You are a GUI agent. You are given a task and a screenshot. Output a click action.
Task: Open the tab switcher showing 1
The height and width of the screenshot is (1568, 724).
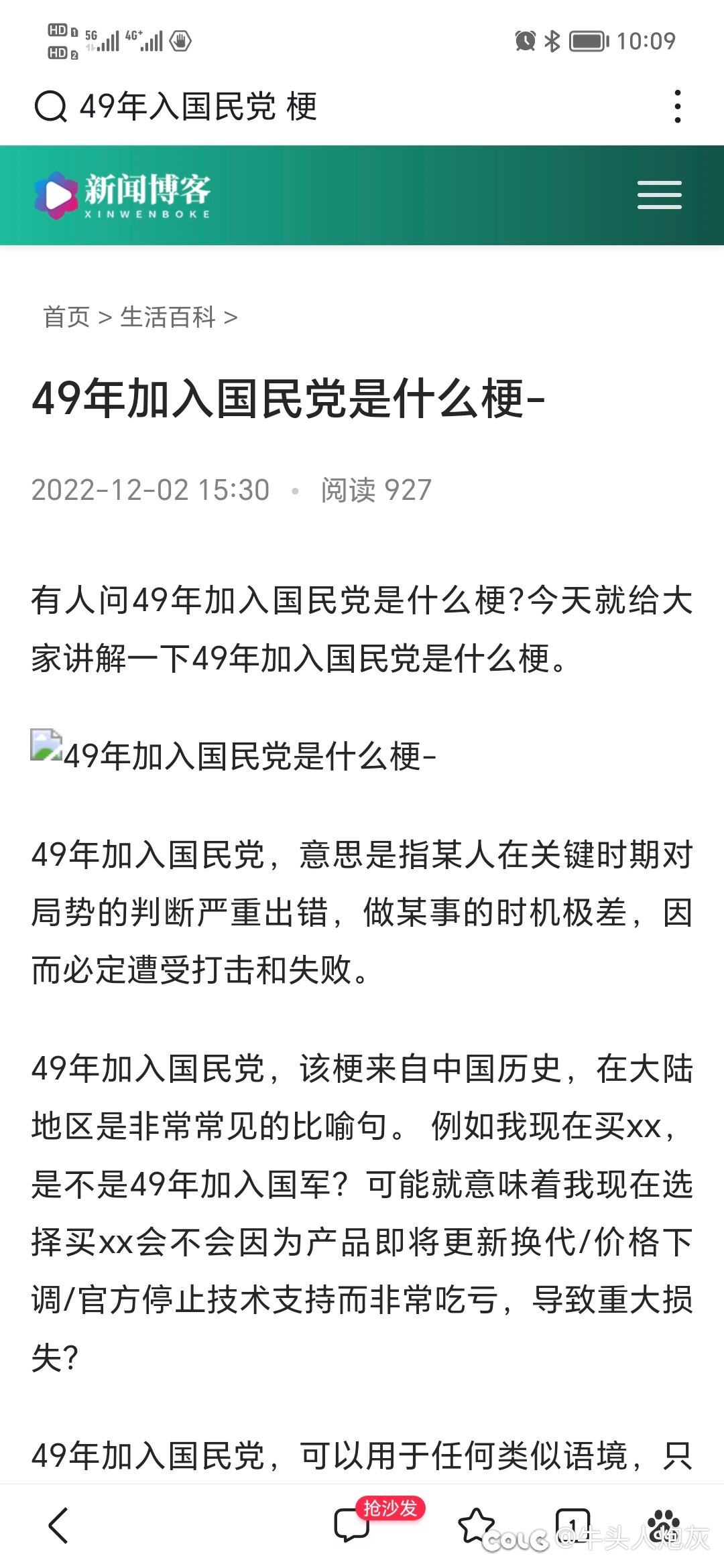572,1526
